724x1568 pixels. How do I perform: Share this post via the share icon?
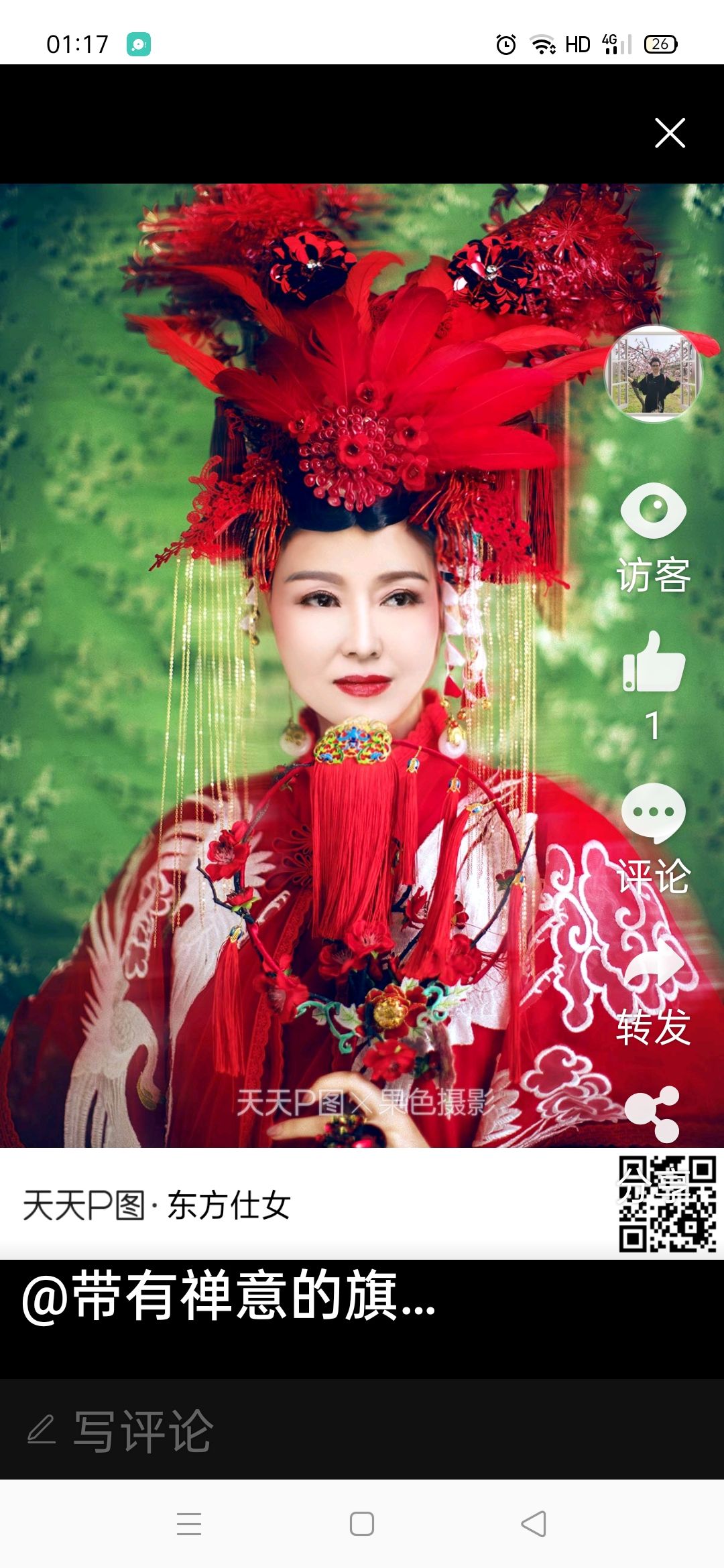(x=652, y=1114)
